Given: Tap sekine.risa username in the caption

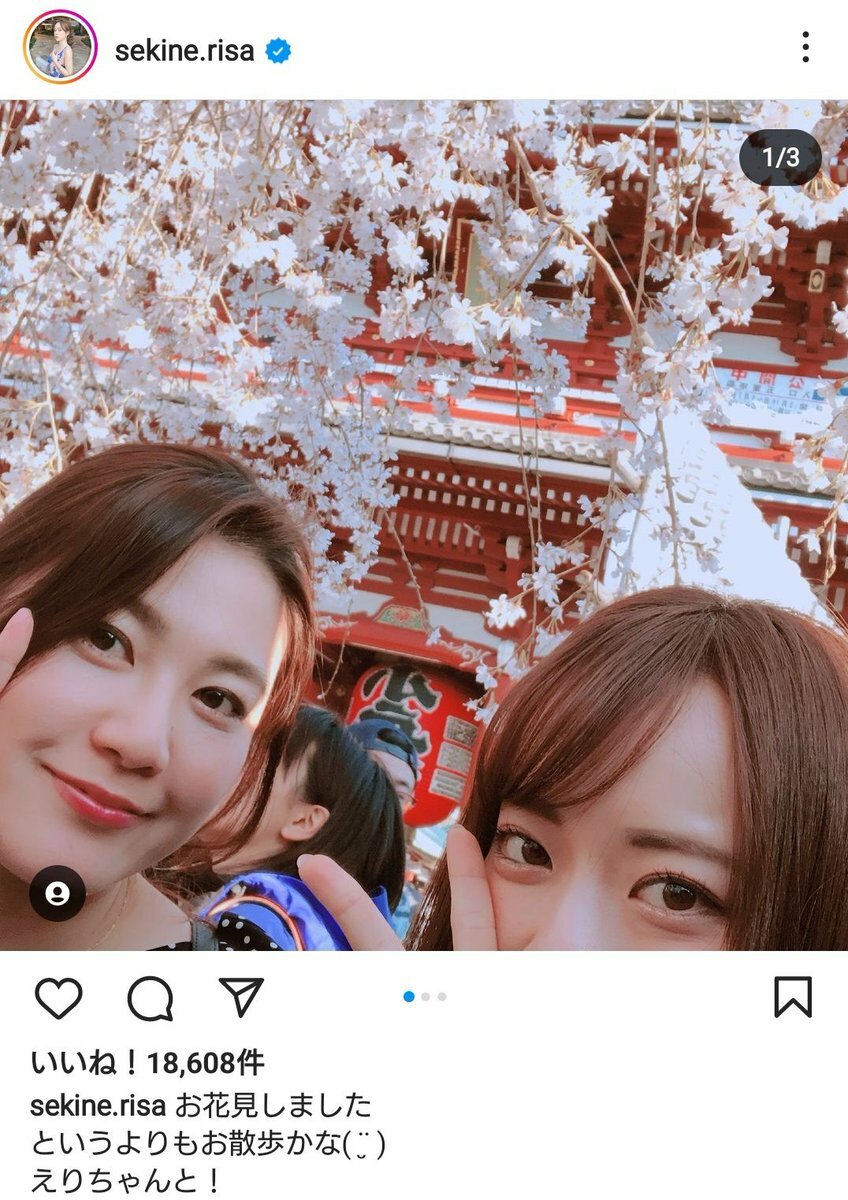Looking at the screenshot, I should click(x=99, y=1106).
